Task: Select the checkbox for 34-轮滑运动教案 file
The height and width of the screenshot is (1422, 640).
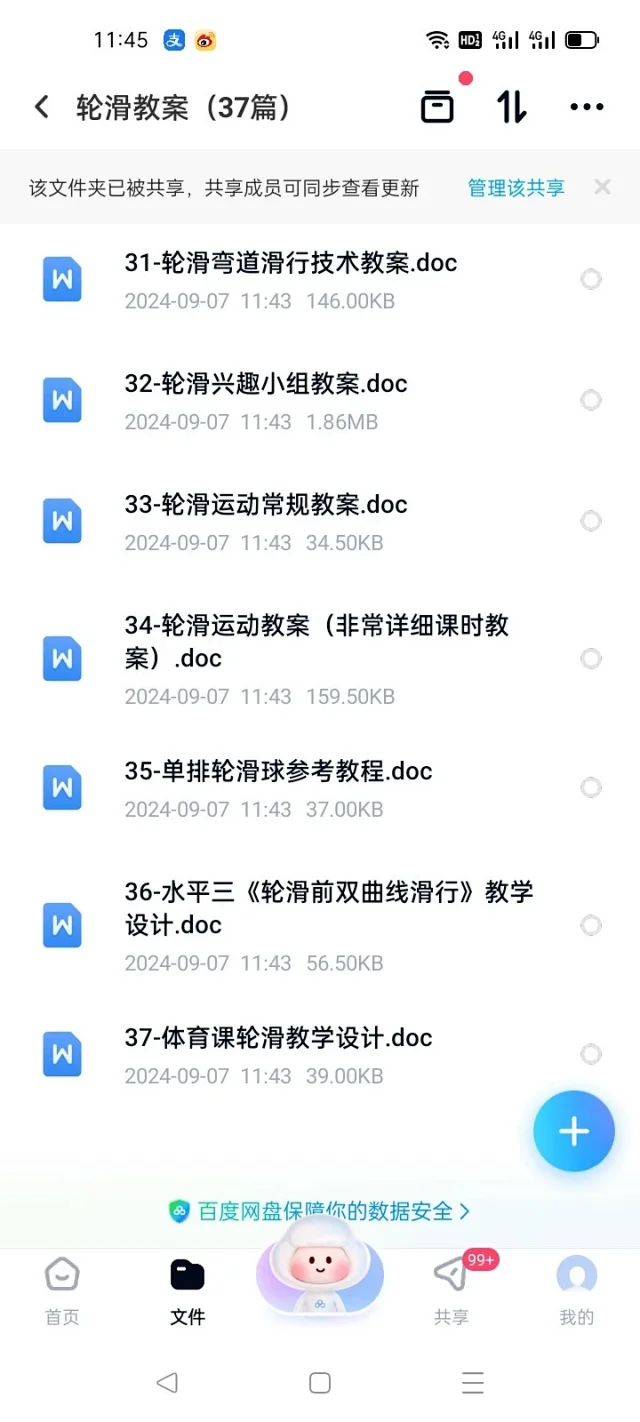Action: click(591, 659)
